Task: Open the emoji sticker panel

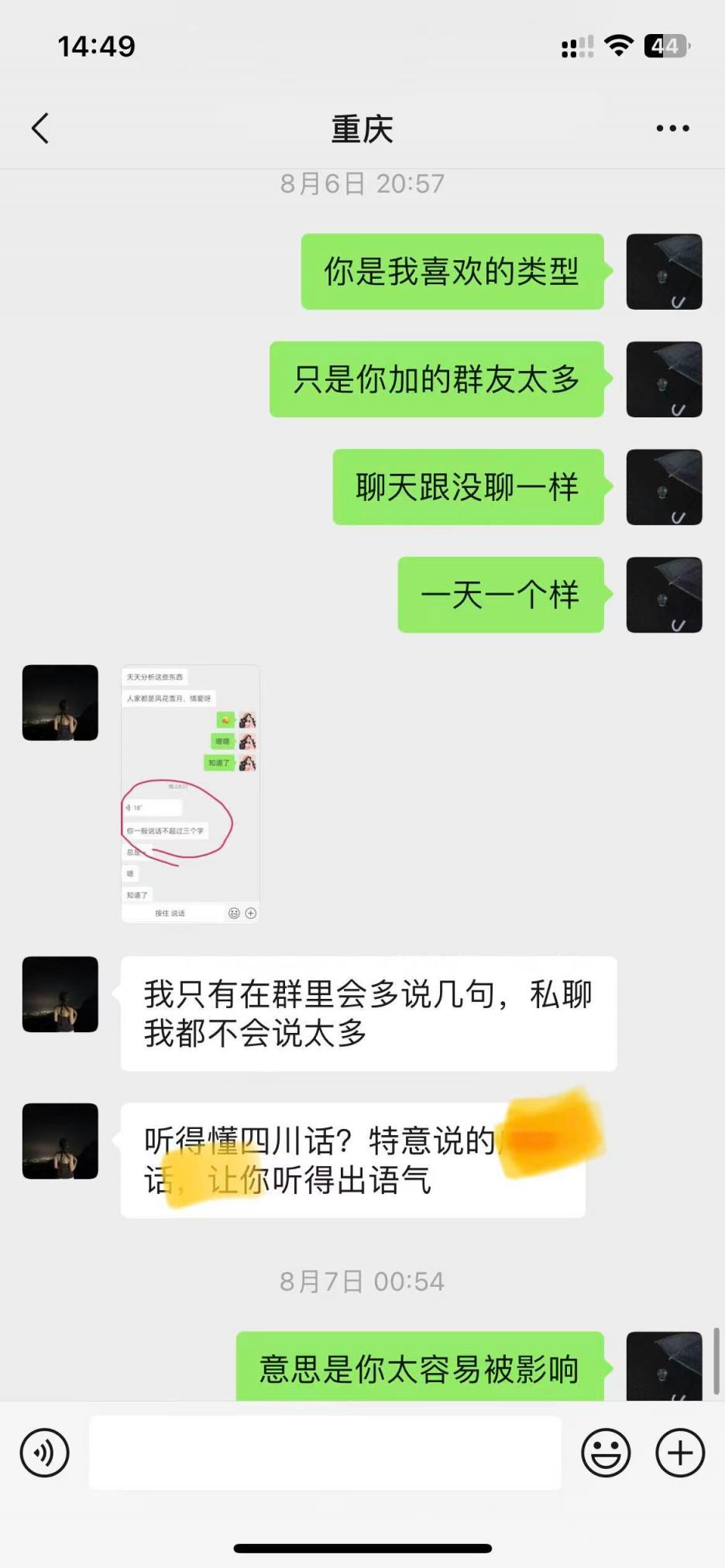Action: coord(606,1453)
